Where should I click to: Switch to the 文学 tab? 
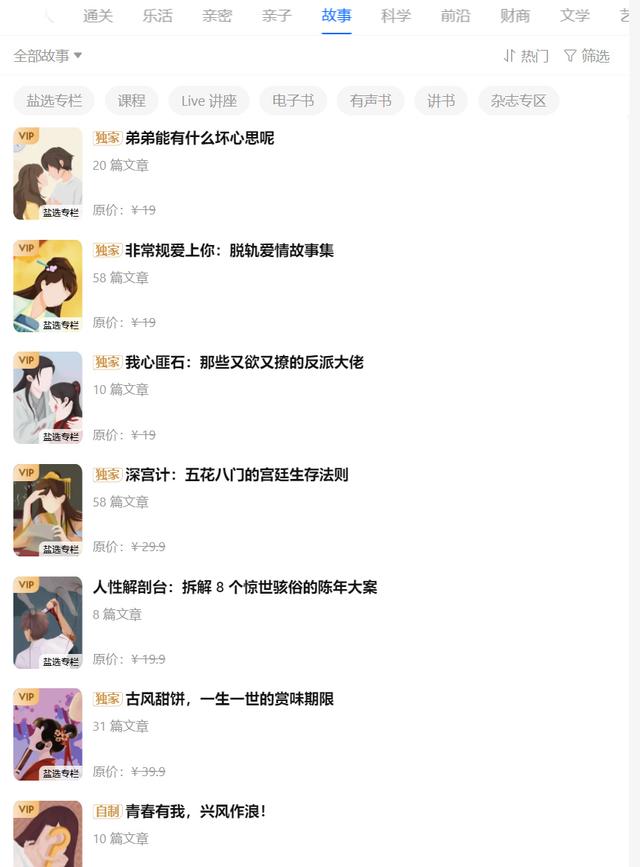coord(575,16)
